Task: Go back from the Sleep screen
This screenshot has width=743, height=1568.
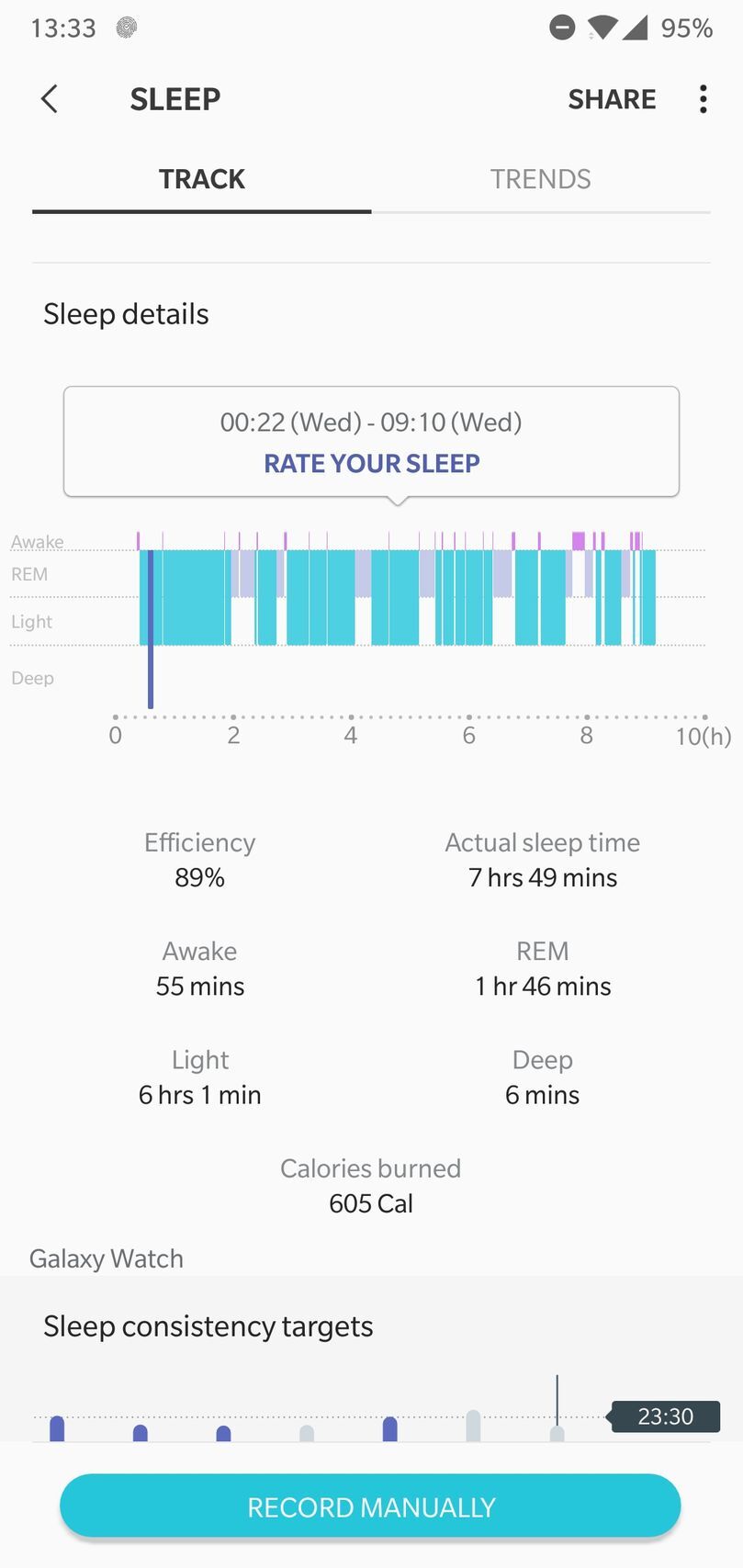Action: (x=50, y=99)
